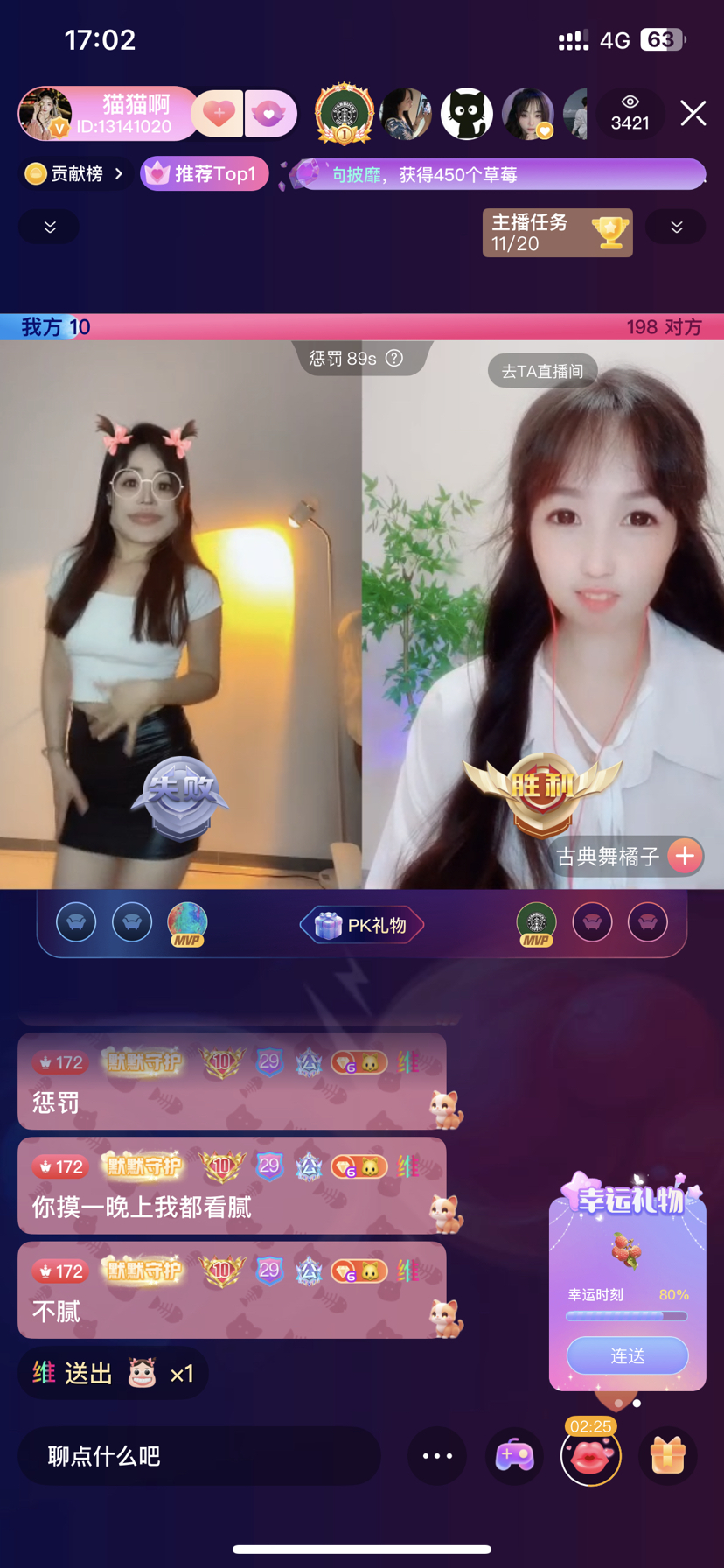This screenshot has width=724, height=1568.
Task: Open the black cat avatar viewer
Action: tap(466, 114)
